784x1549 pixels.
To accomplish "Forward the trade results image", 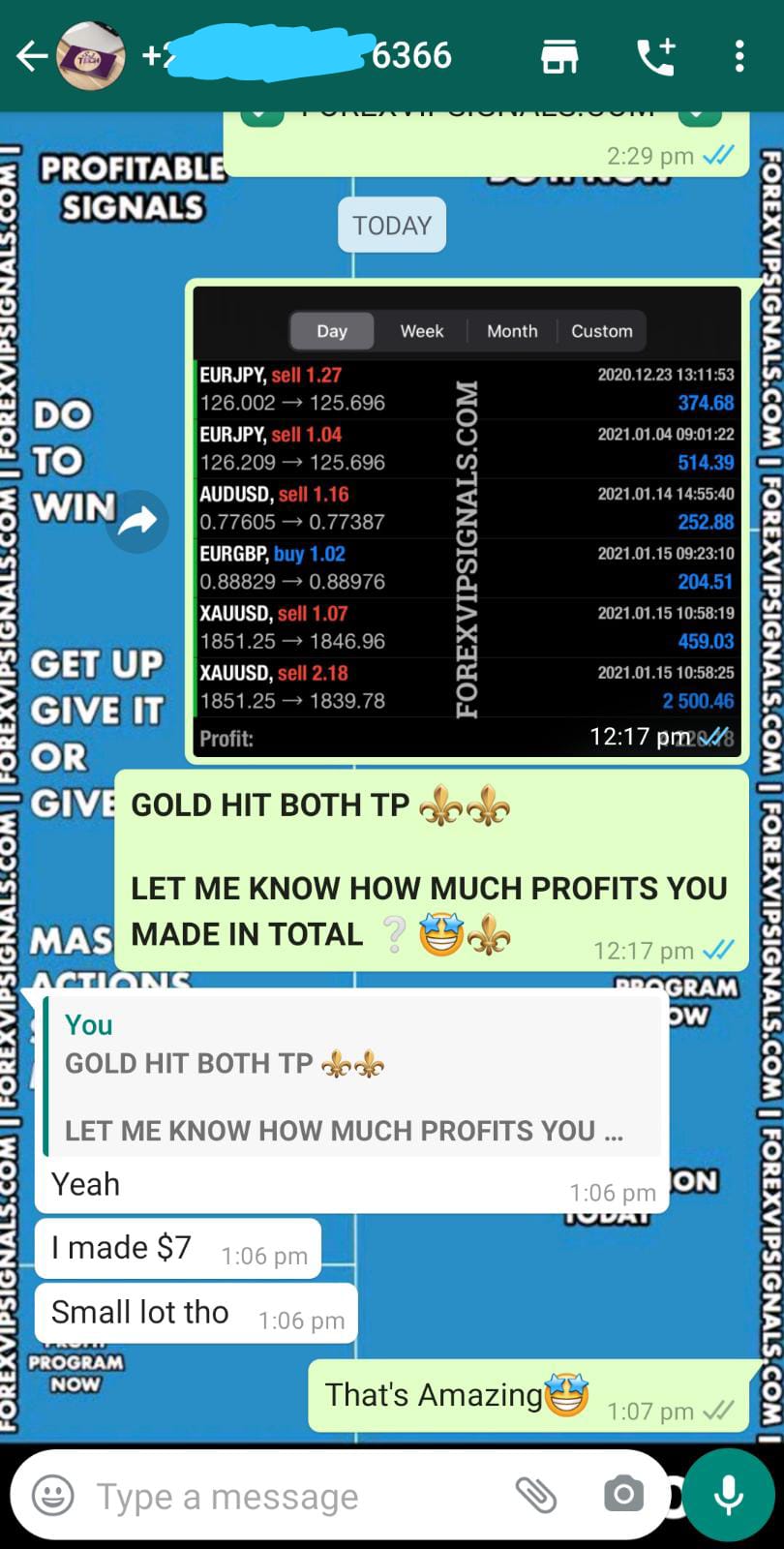I will (137, 522).
